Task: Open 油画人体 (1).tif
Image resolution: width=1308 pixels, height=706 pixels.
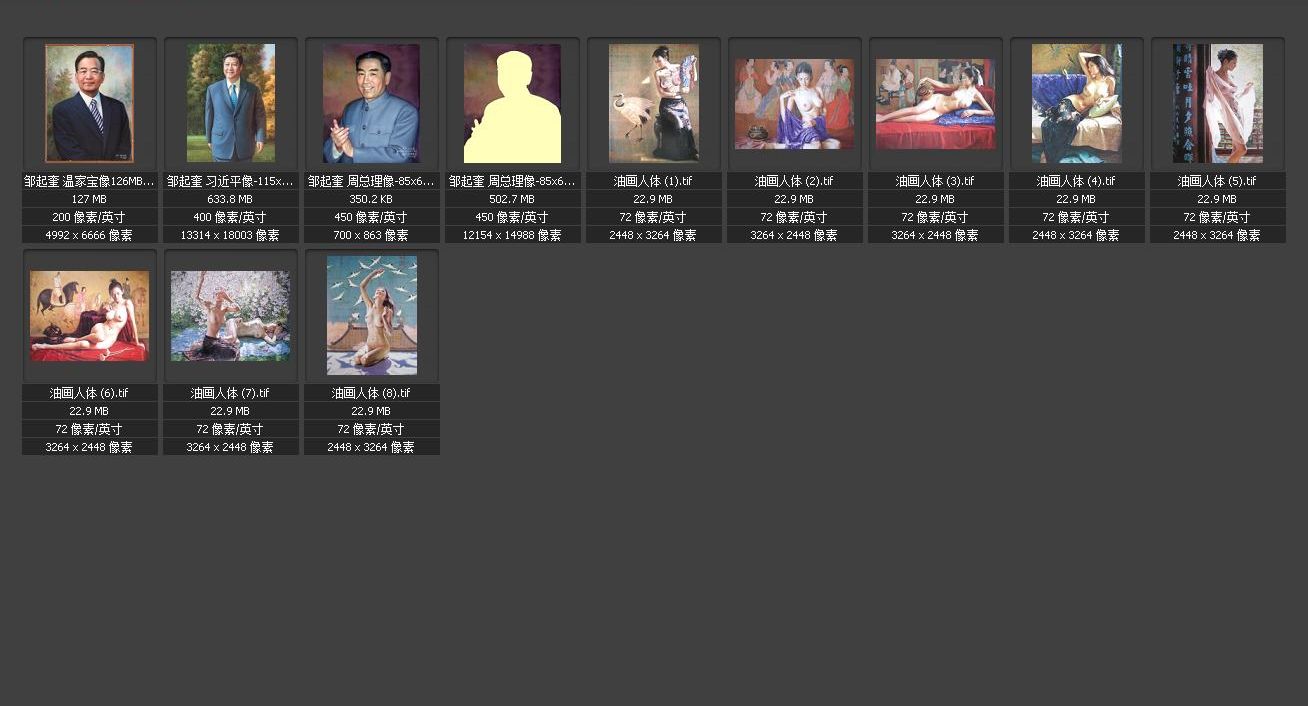Action: click(653, 103)
